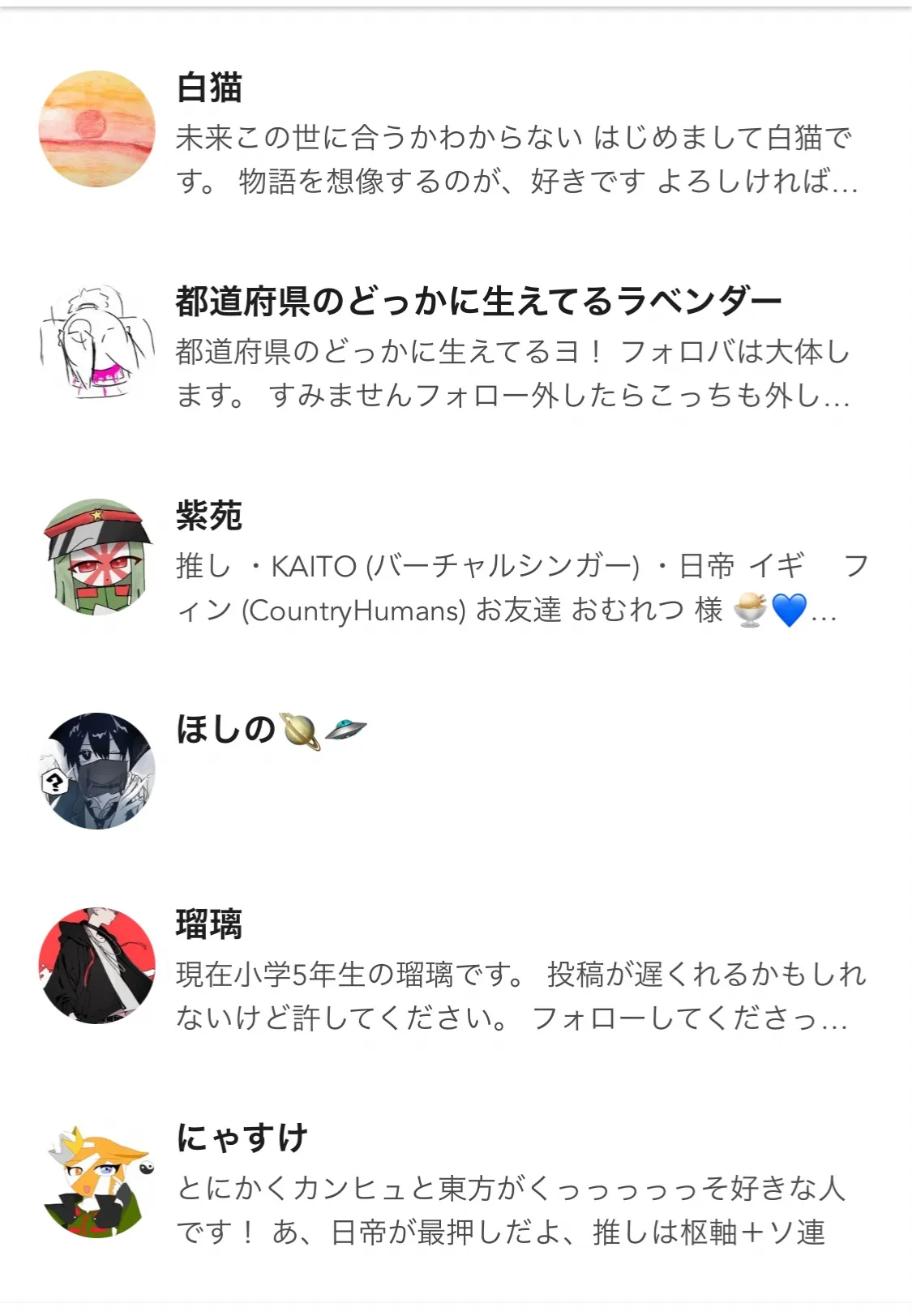Open 白猫's profile
The image size is (912, 1316).
[x=209, y=88]
